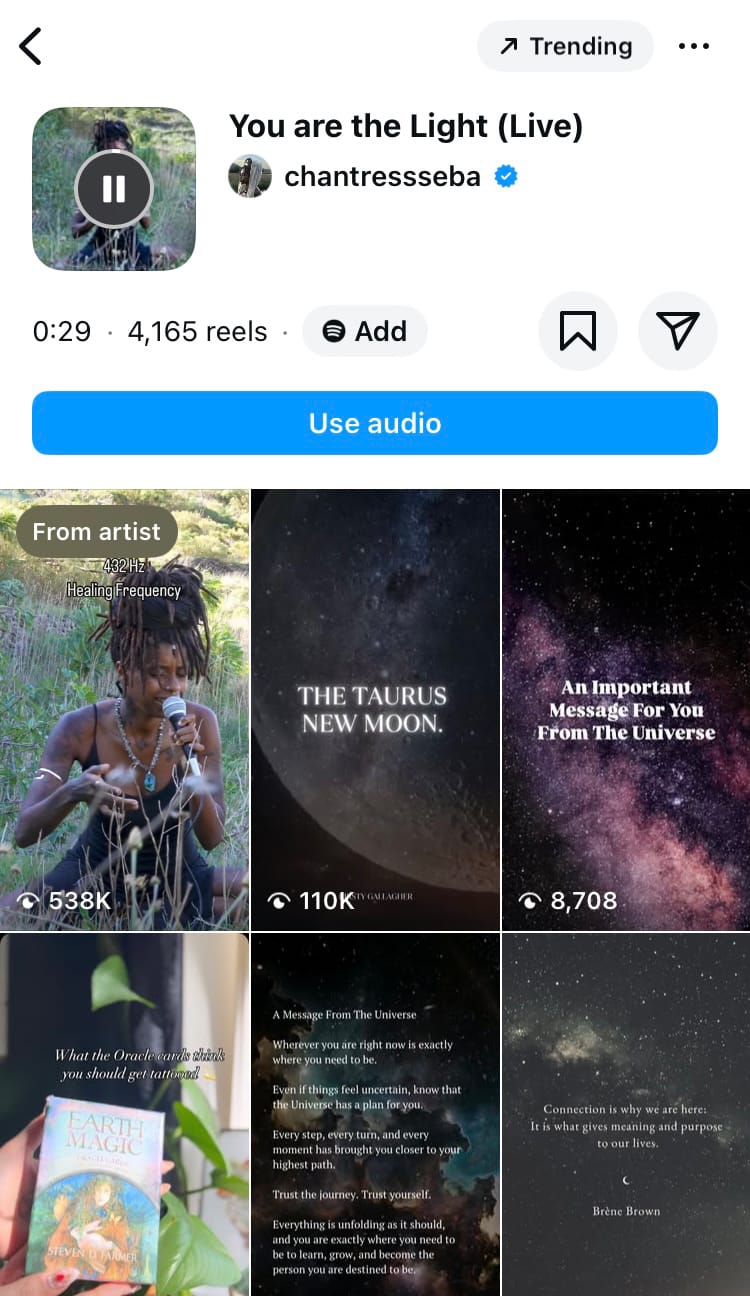Open the Brène Brown quote reel
The height and width of the screenshot is (1296, 750).
tap(626, 1115)
